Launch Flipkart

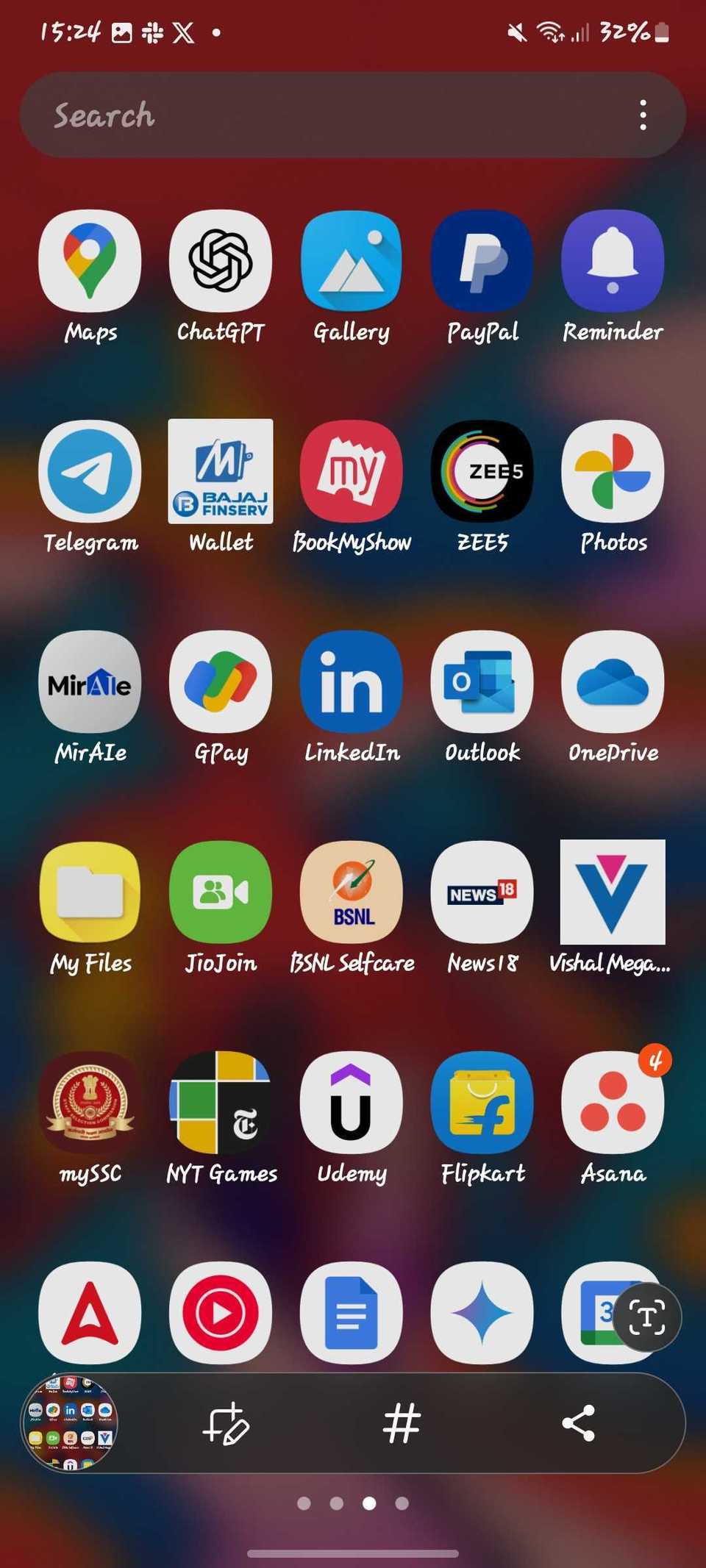coord(482,1103)
